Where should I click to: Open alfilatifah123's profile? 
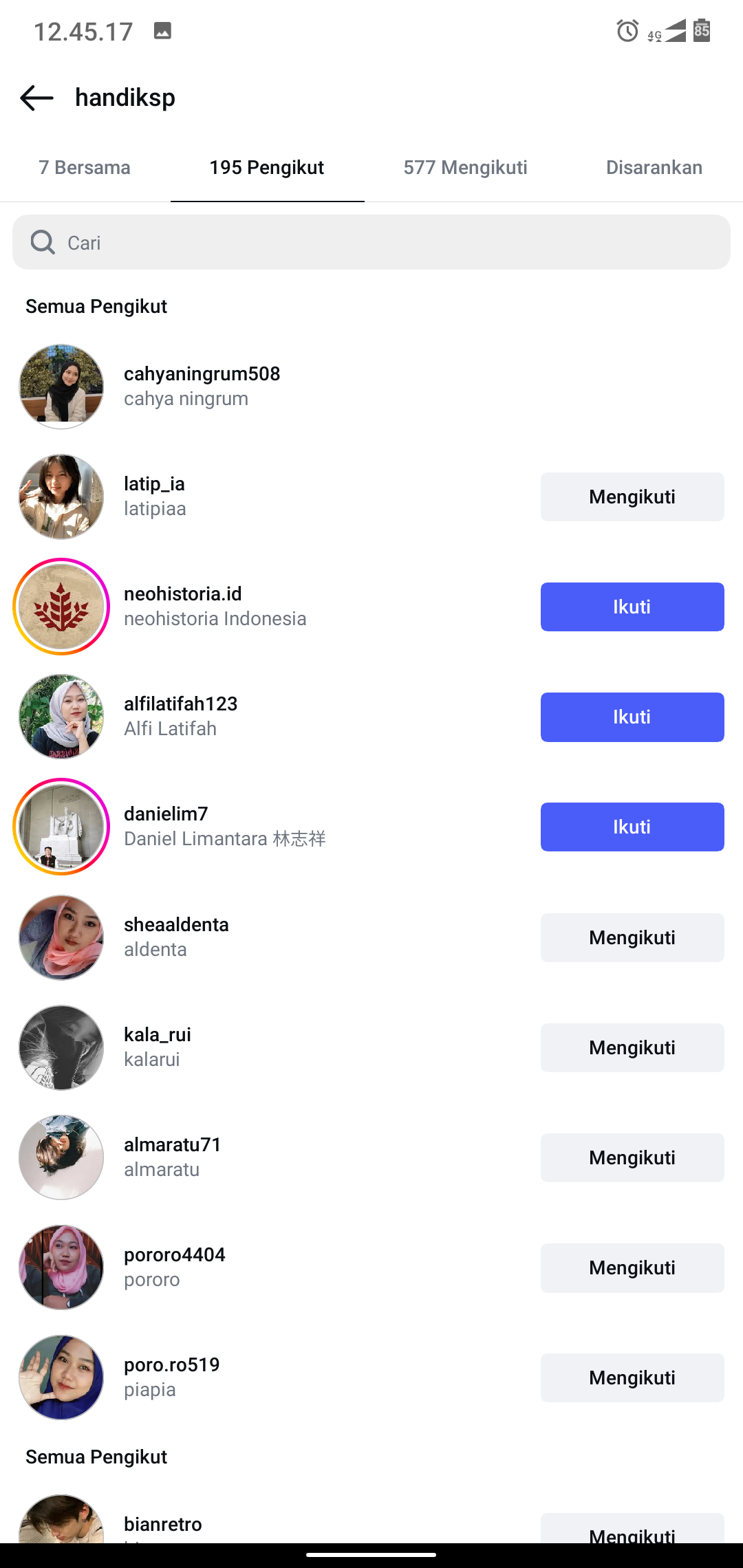click(x=180, y=715)
